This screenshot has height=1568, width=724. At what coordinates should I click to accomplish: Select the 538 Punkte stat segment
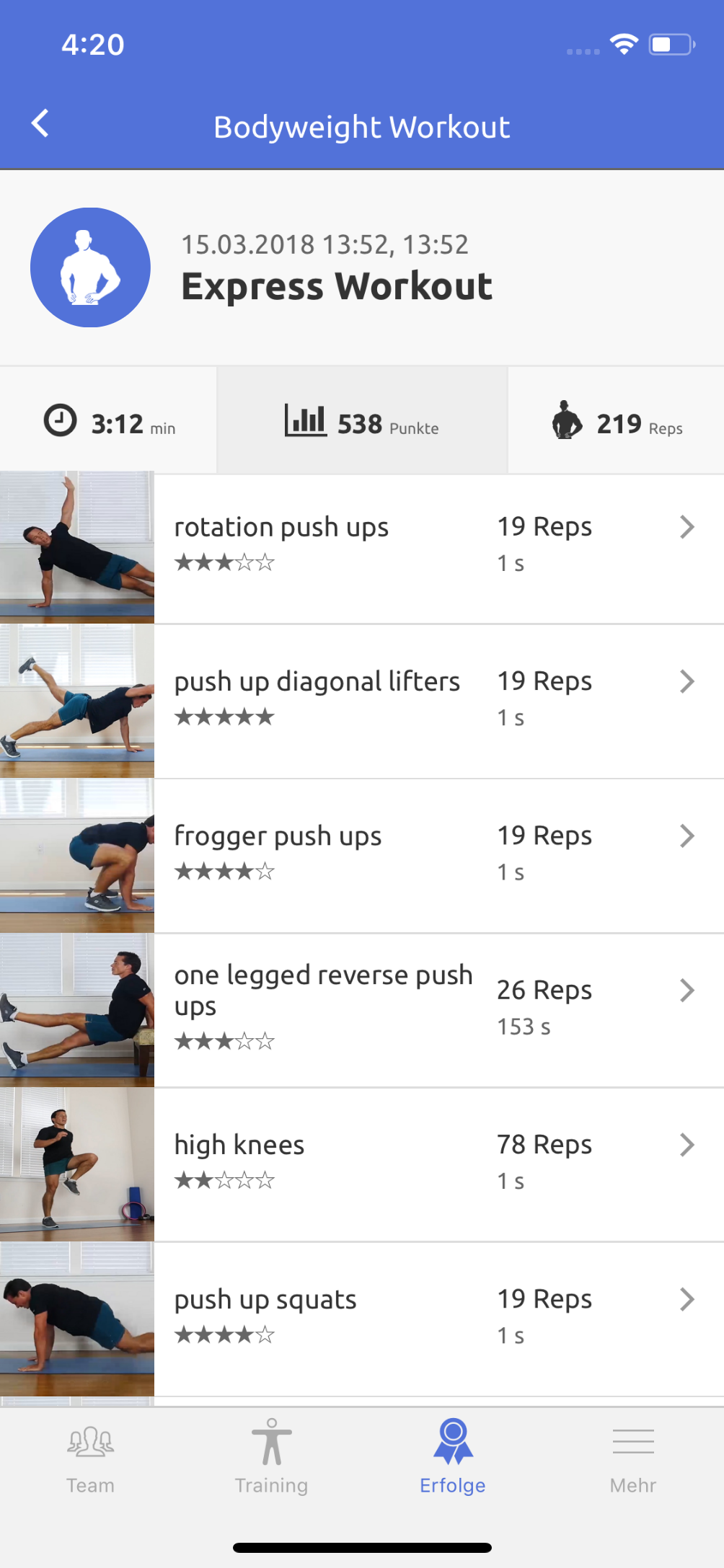tap(362, 421)
